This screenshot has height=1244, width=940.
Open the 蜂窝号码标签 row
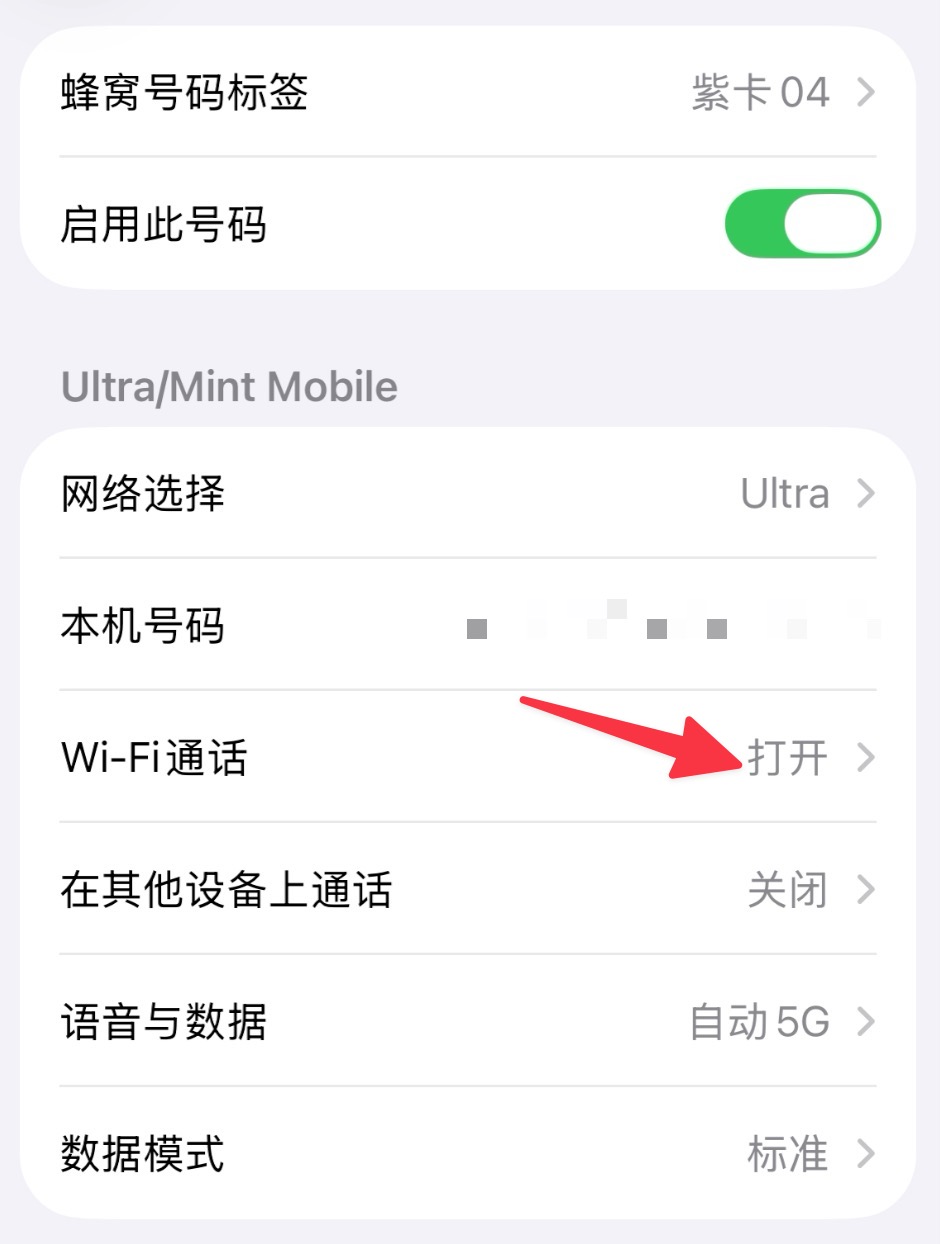(x=467, y=93)
